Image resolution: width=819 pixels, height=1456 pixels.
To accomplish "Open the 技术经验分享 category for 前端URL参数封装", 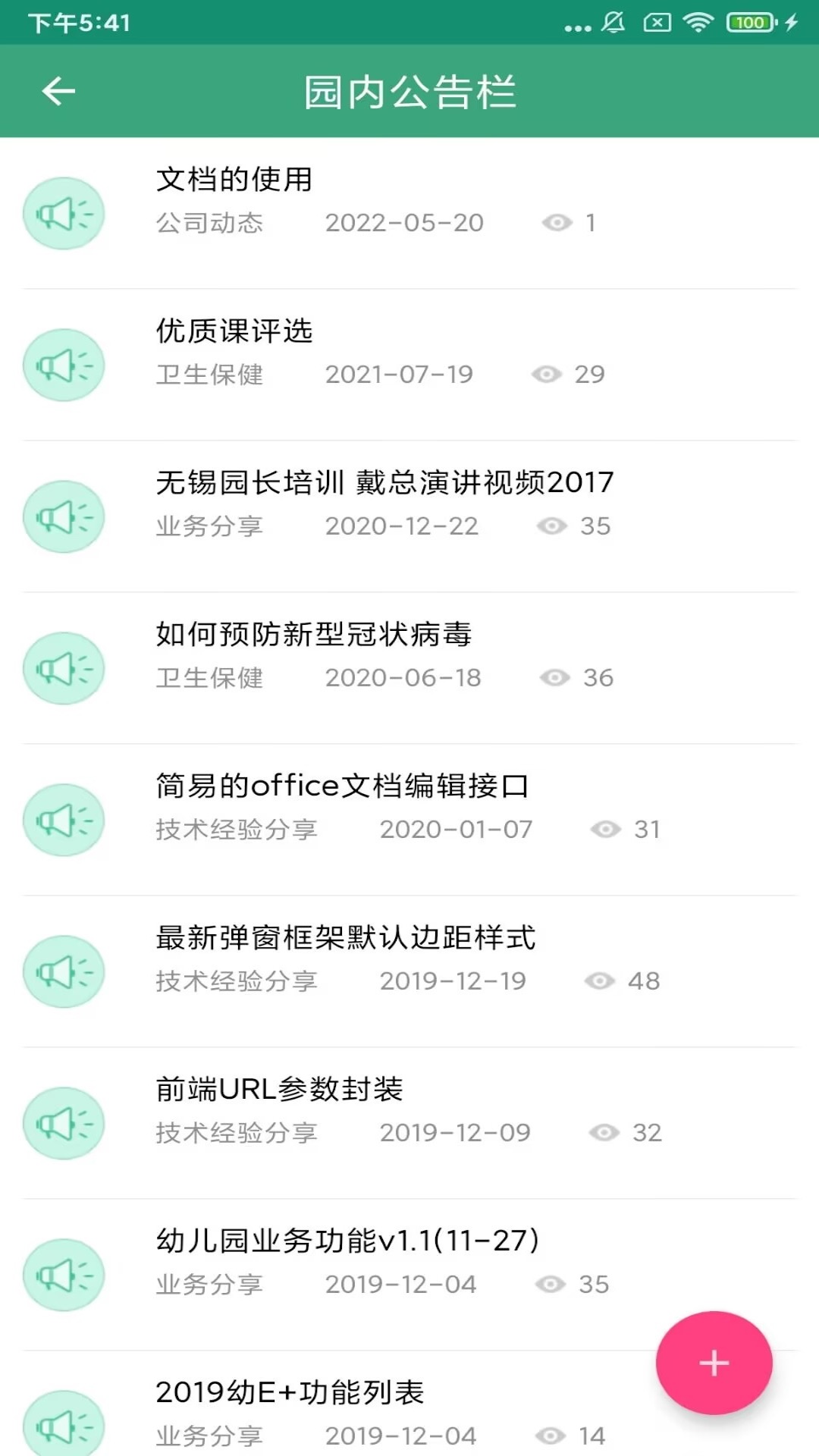I will coord(237,1132).
